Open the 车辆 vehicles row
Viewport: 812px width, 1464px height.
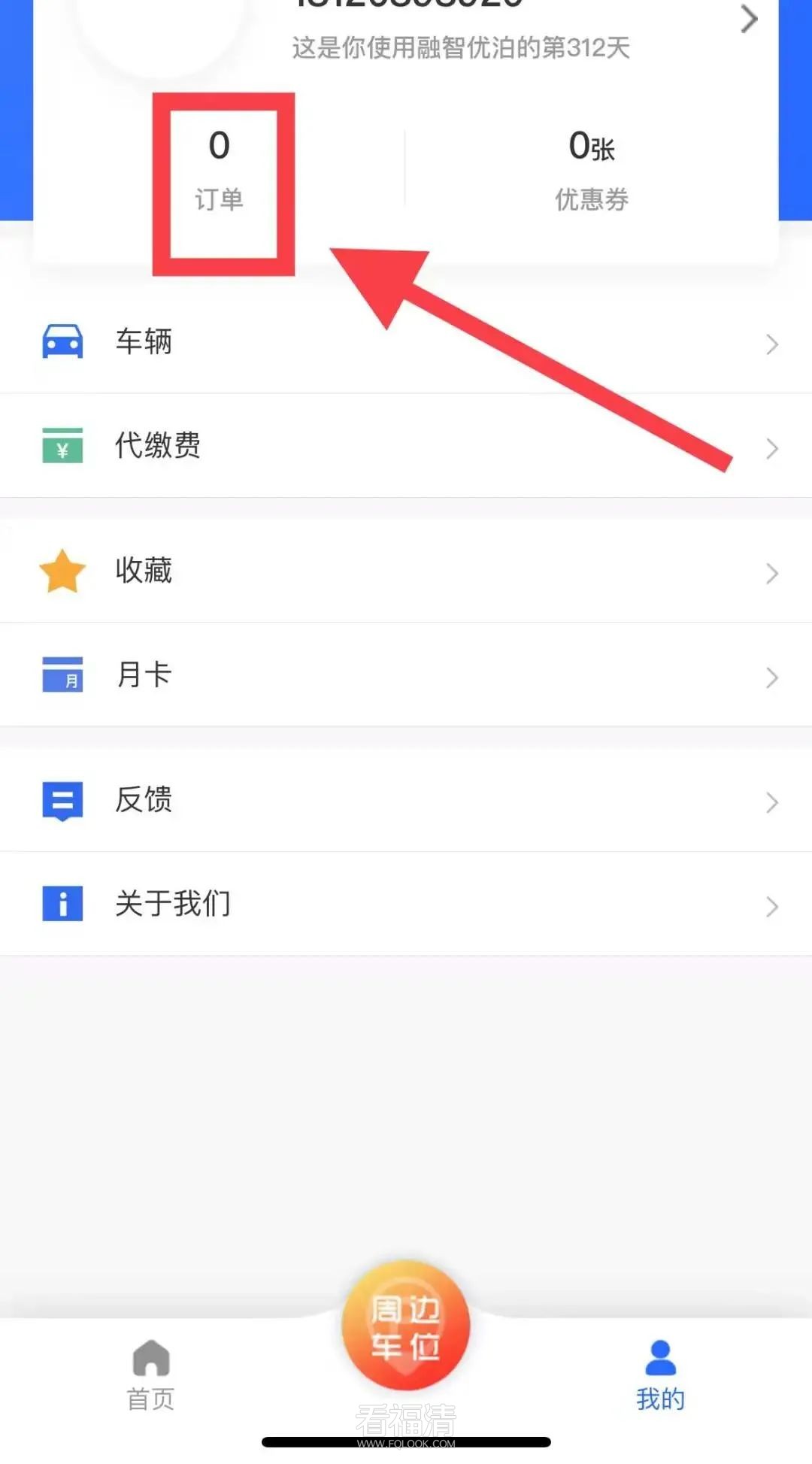tap(406, 342)
